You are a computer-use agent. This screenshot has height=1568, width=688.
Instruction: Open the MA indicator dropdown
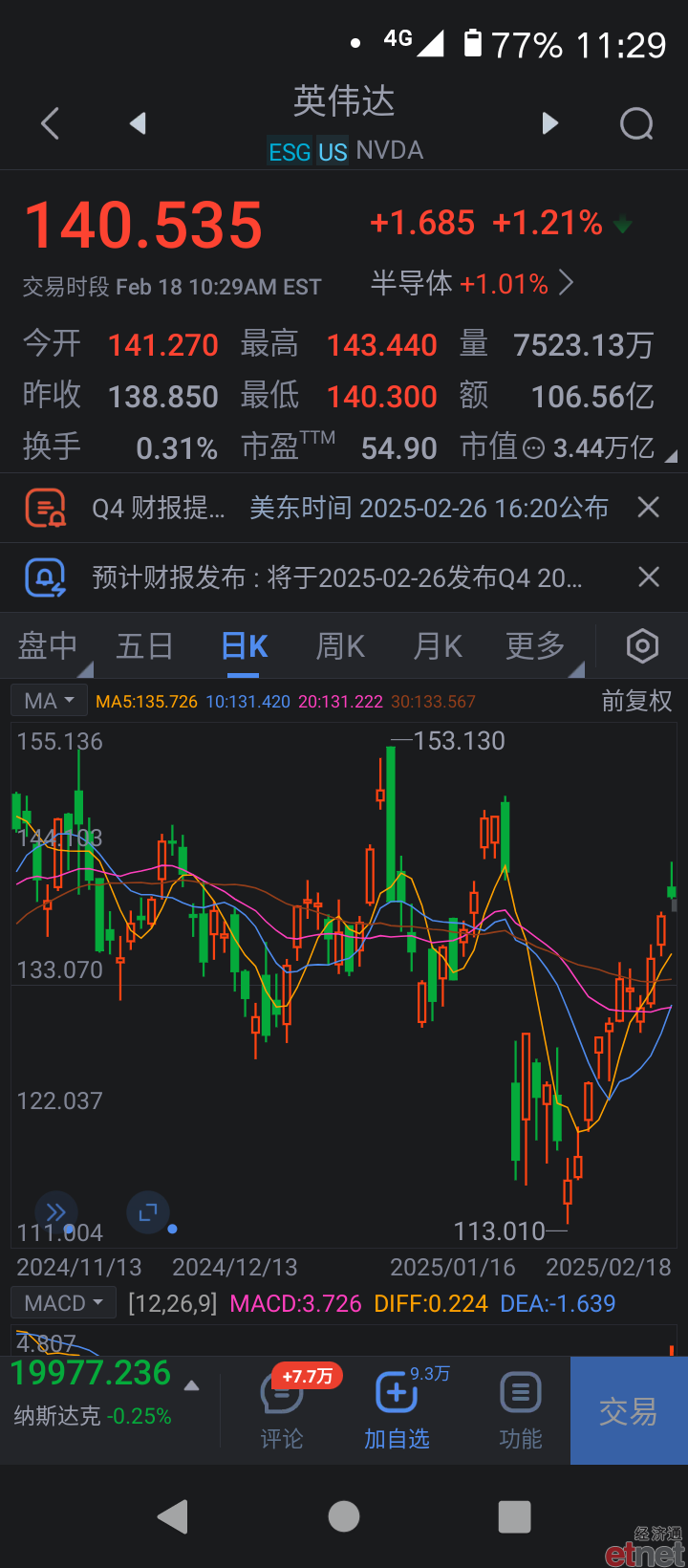point(50,701)
